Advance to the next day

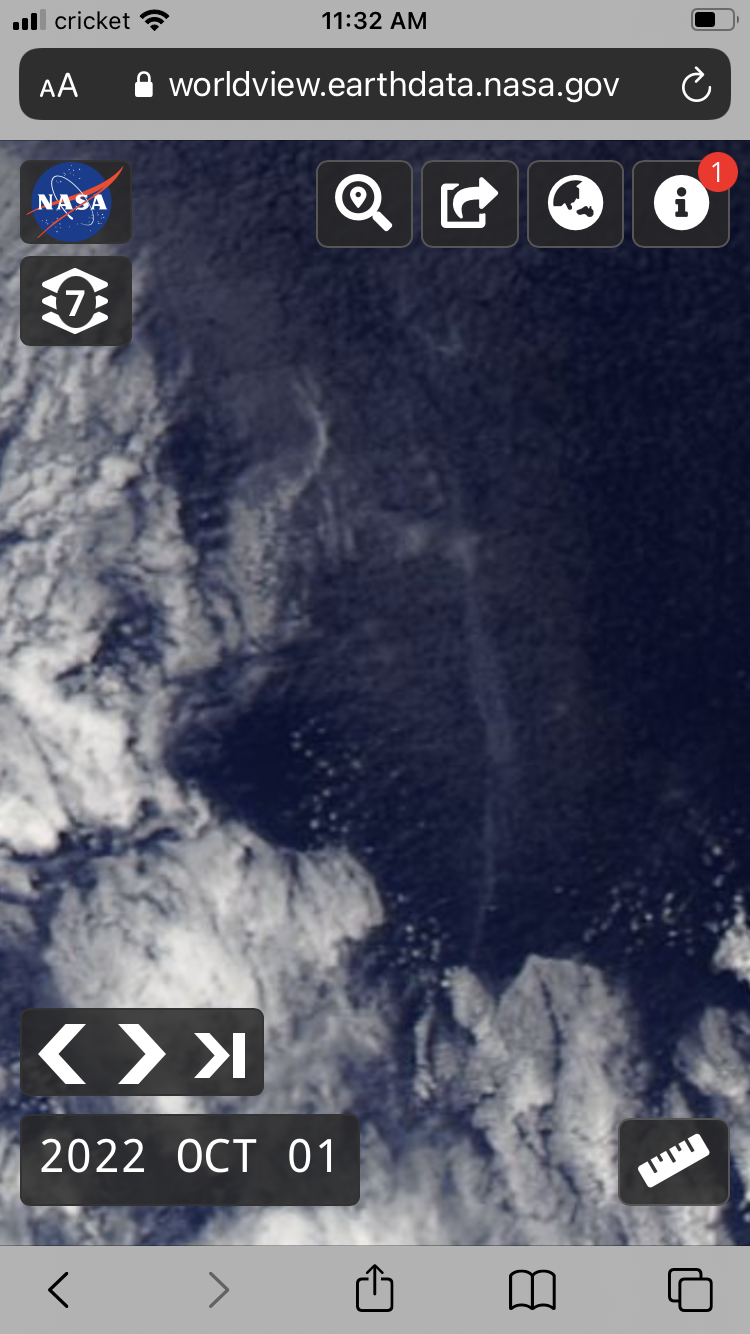click(x=142, y=1052)
